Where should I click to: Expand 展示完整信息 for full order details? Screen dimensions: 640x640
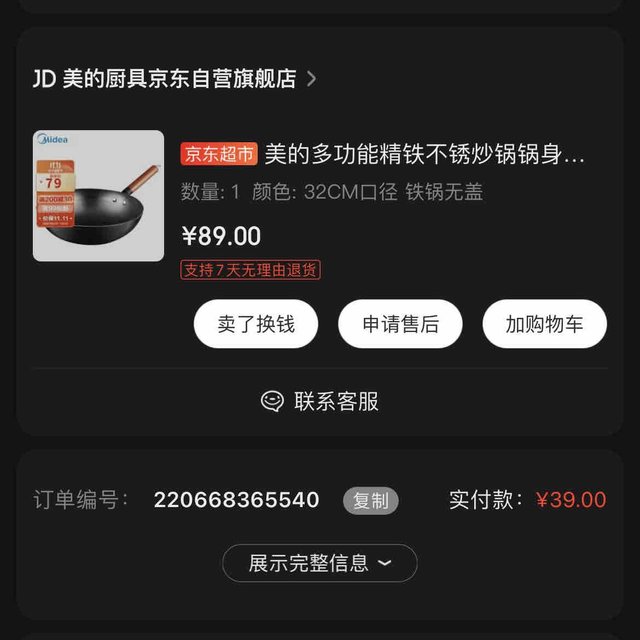(320, 563)
